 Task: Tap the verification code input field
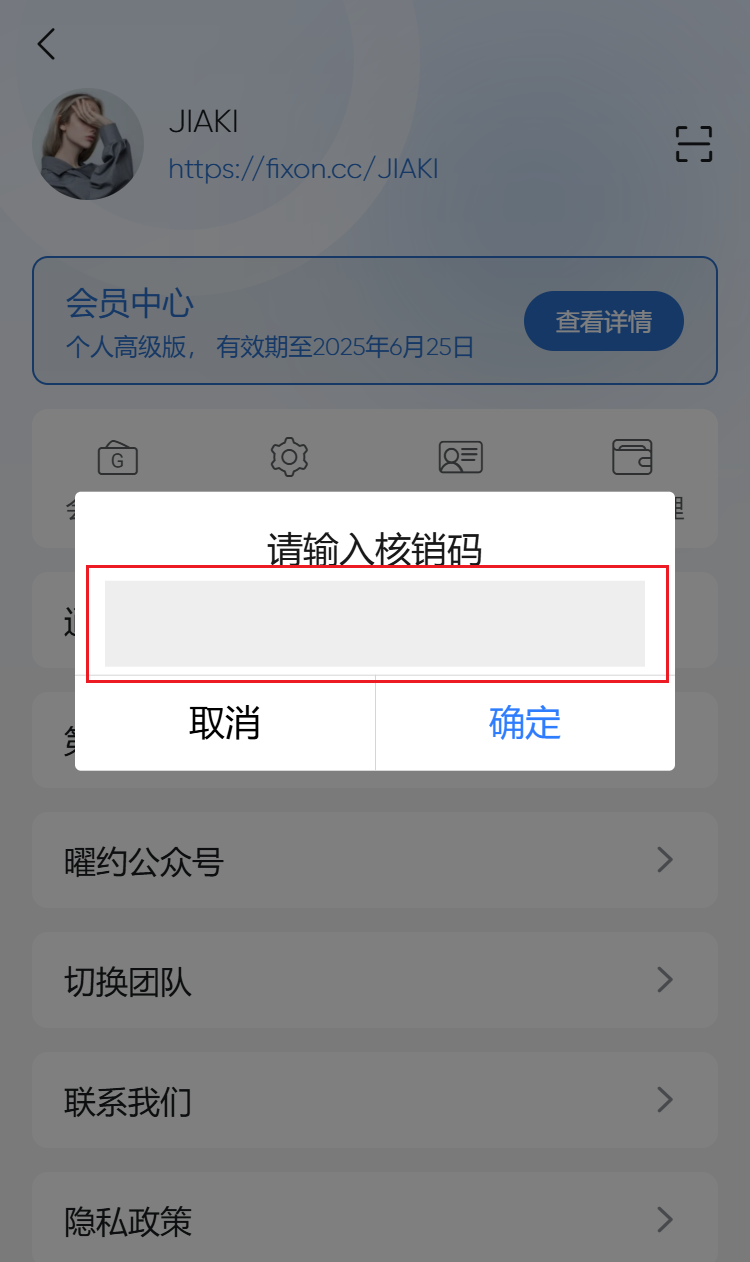[375, 623]
